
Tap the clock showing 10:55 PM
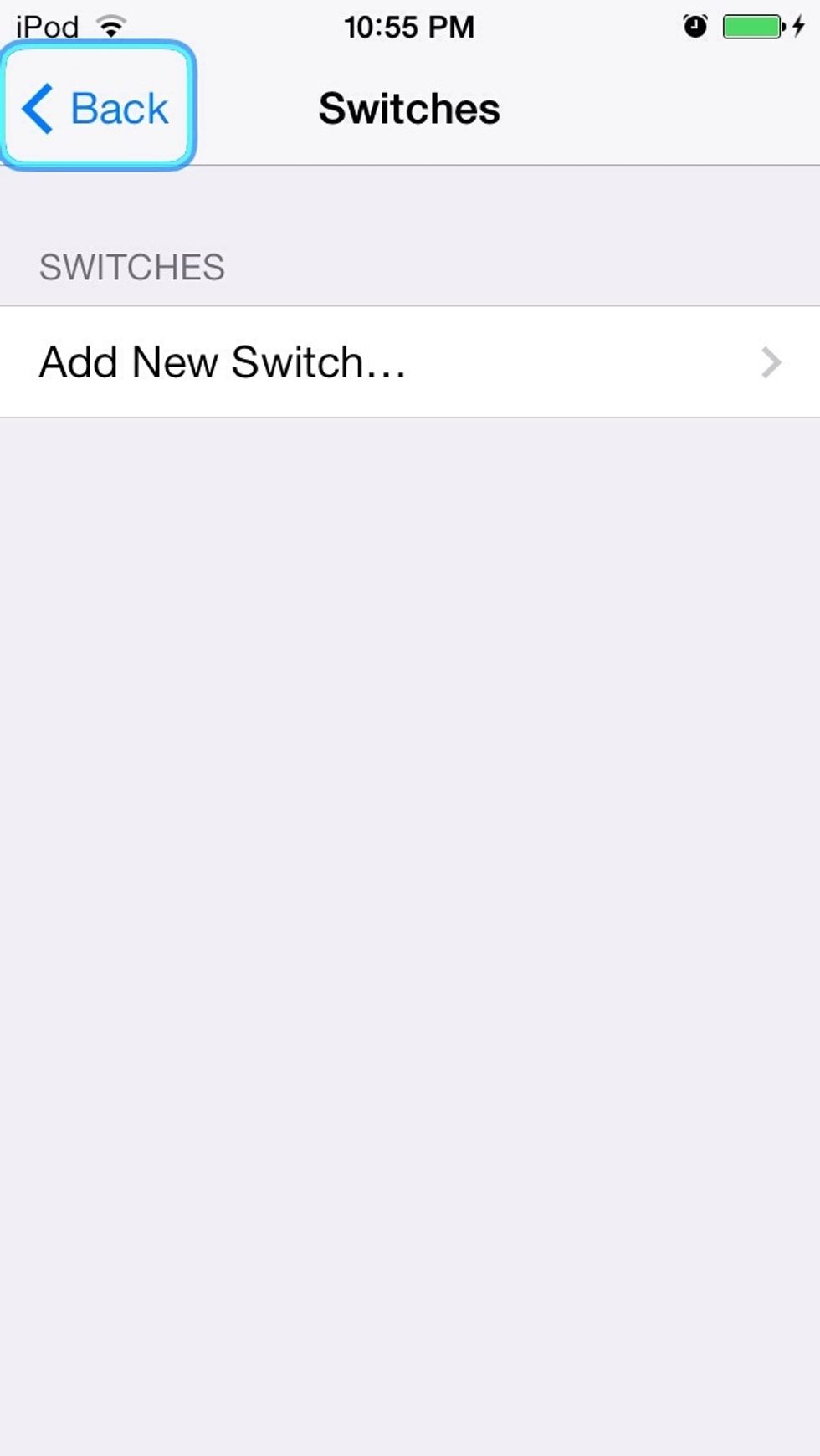(408, 26)
